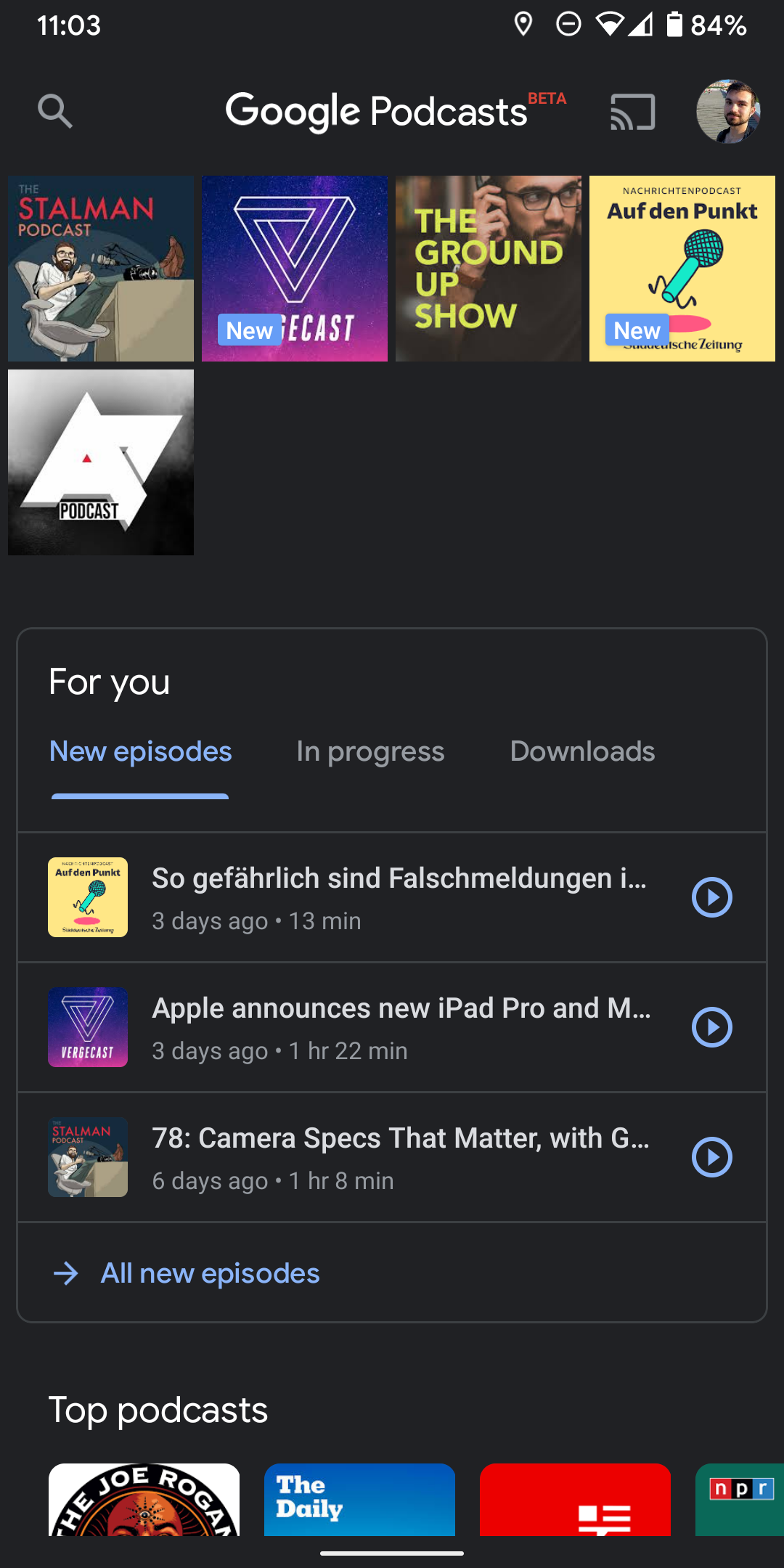Tap the Google Podcasts logo
This screenshot has width=784, height=1568.
click(377, 111)
